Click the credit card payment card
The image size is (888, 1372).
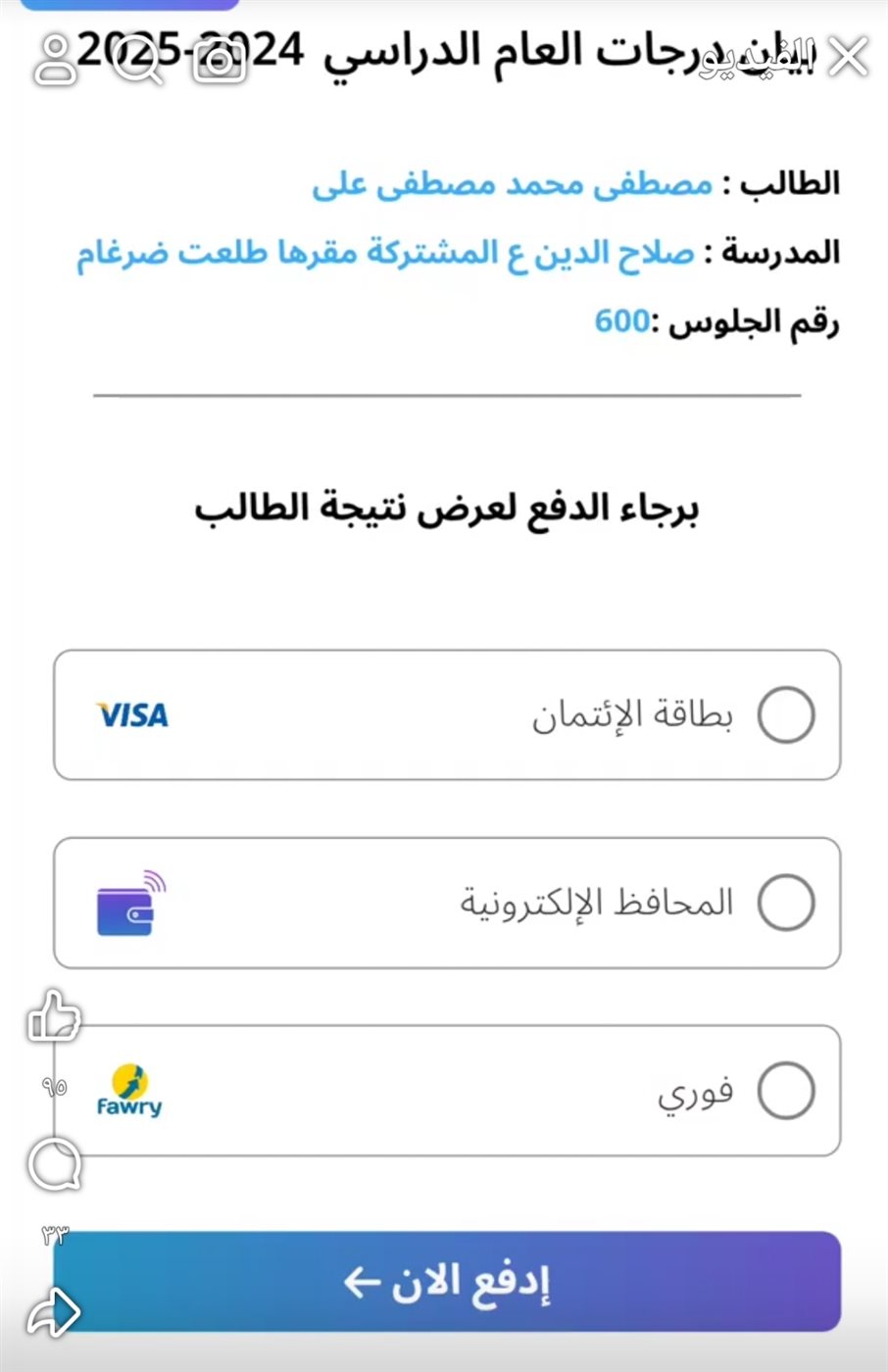coord(446,714)
